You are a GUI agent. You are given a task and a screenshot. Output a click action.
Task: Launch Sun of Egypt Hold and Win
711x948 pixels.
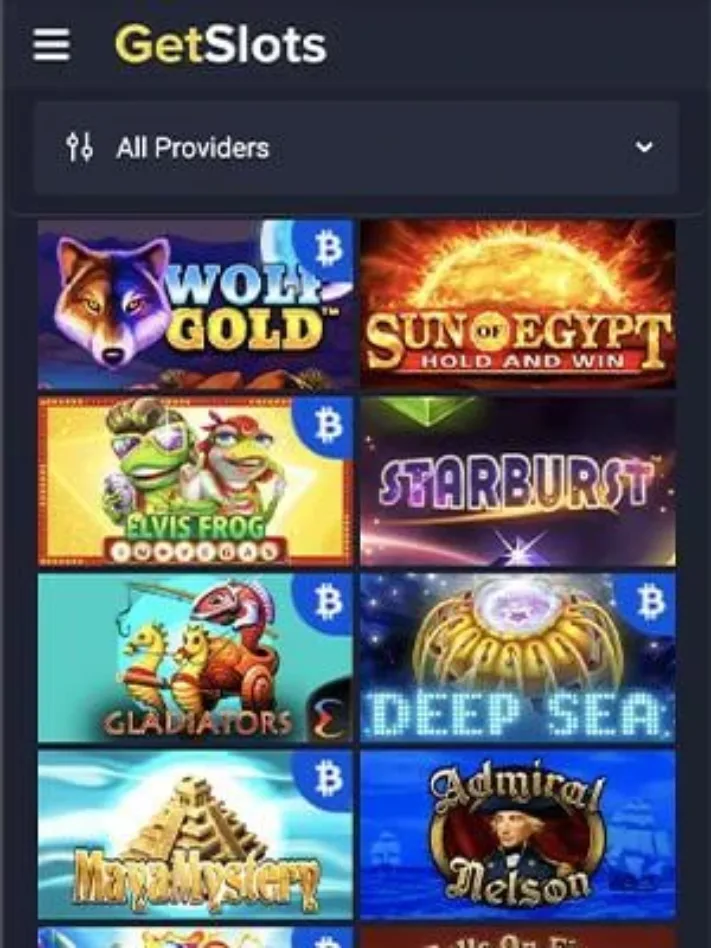[517, 304]
